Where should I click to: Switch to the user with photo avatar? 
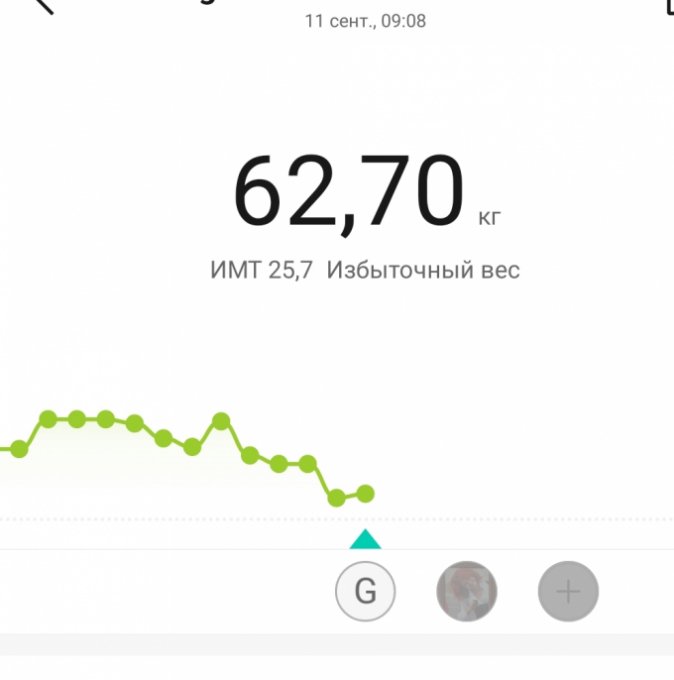(466, 592)
